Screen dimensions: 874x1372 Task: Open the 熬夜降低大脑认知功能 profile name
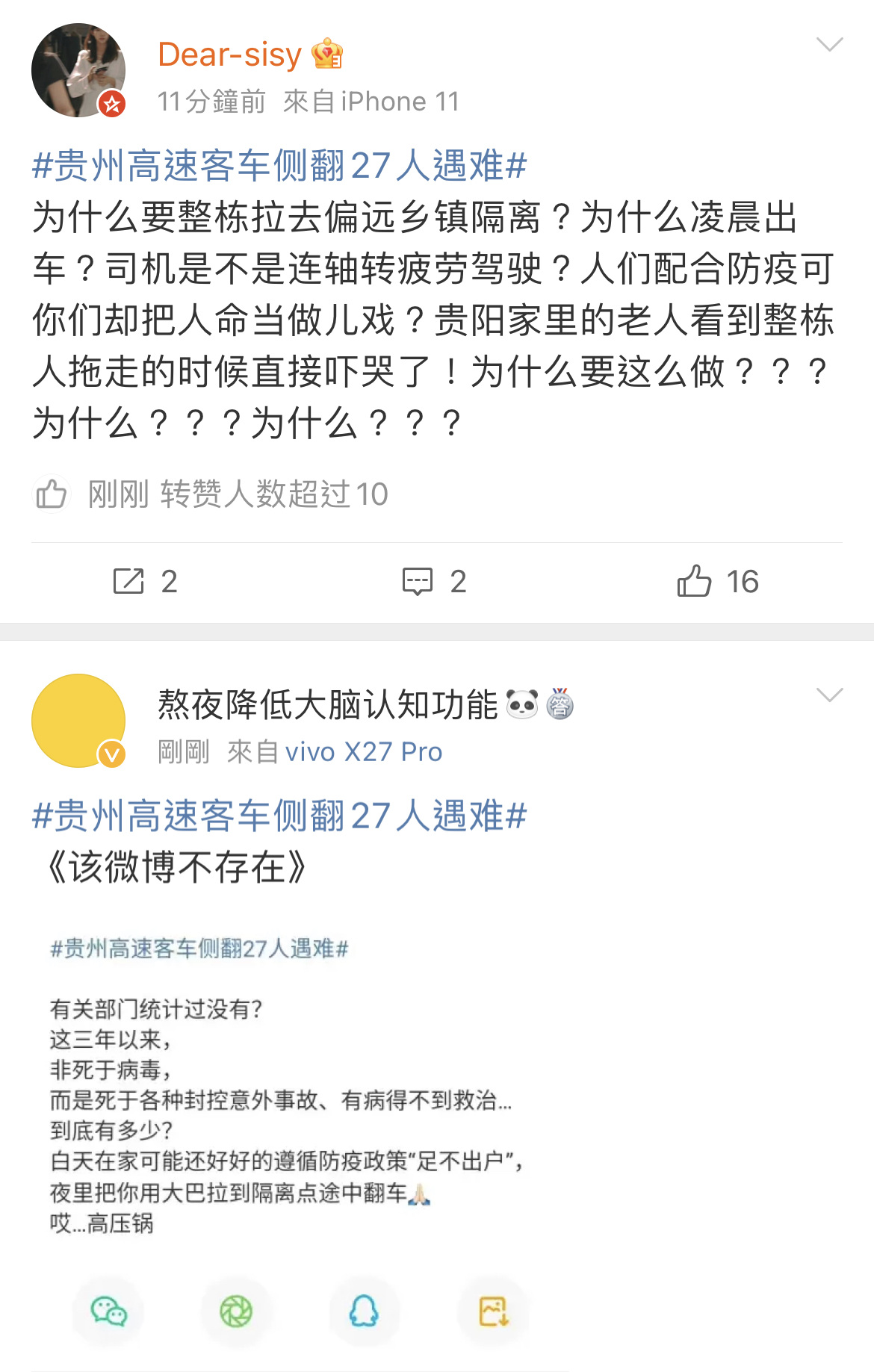coord(327,705)
